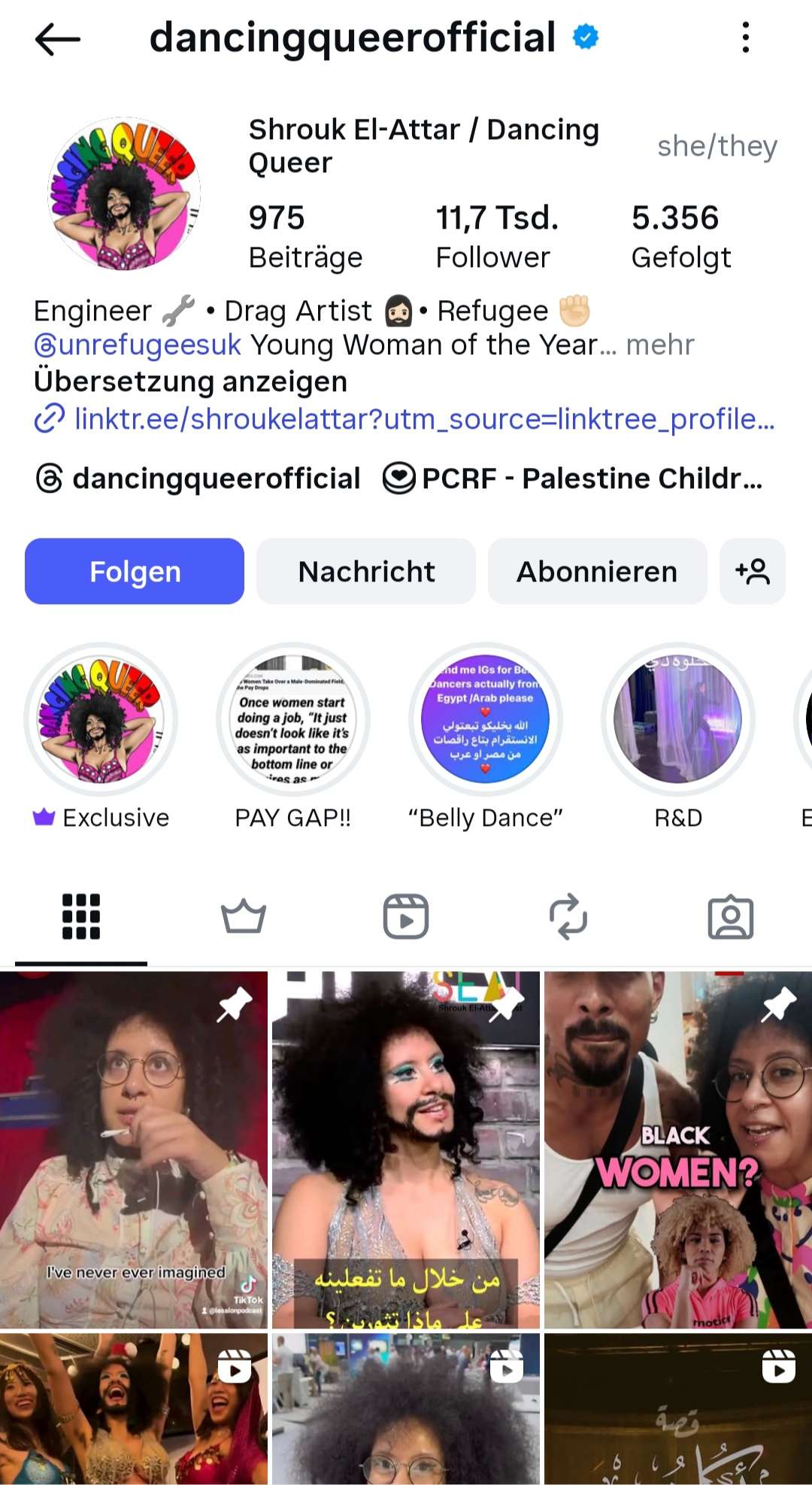Send a message via Nachricht
Image resolution: width=812 pixels, height=1485 pixels.
366,572
